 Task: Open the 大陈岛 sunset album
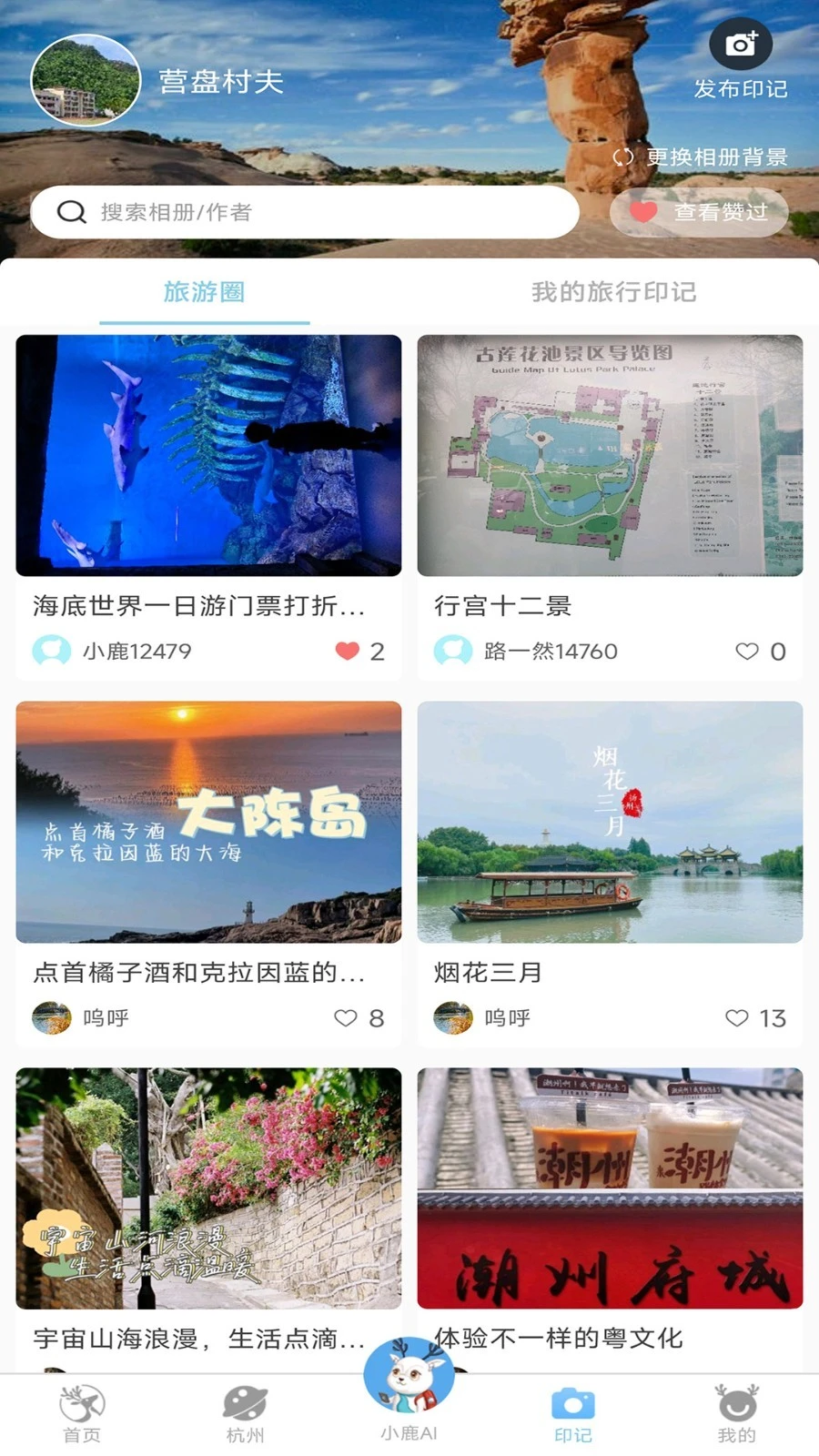207,822
